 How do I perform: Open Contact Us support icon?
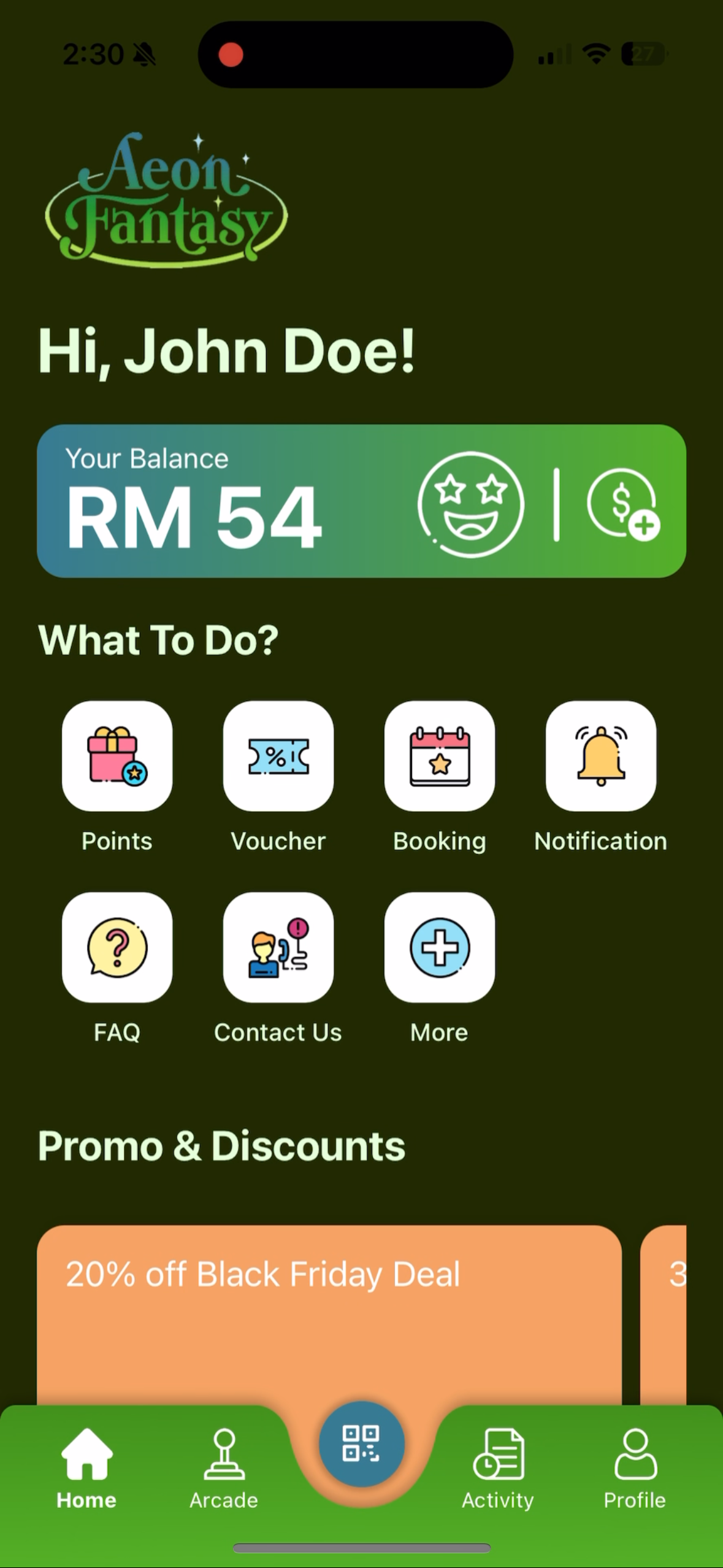[x=278, y=948]
